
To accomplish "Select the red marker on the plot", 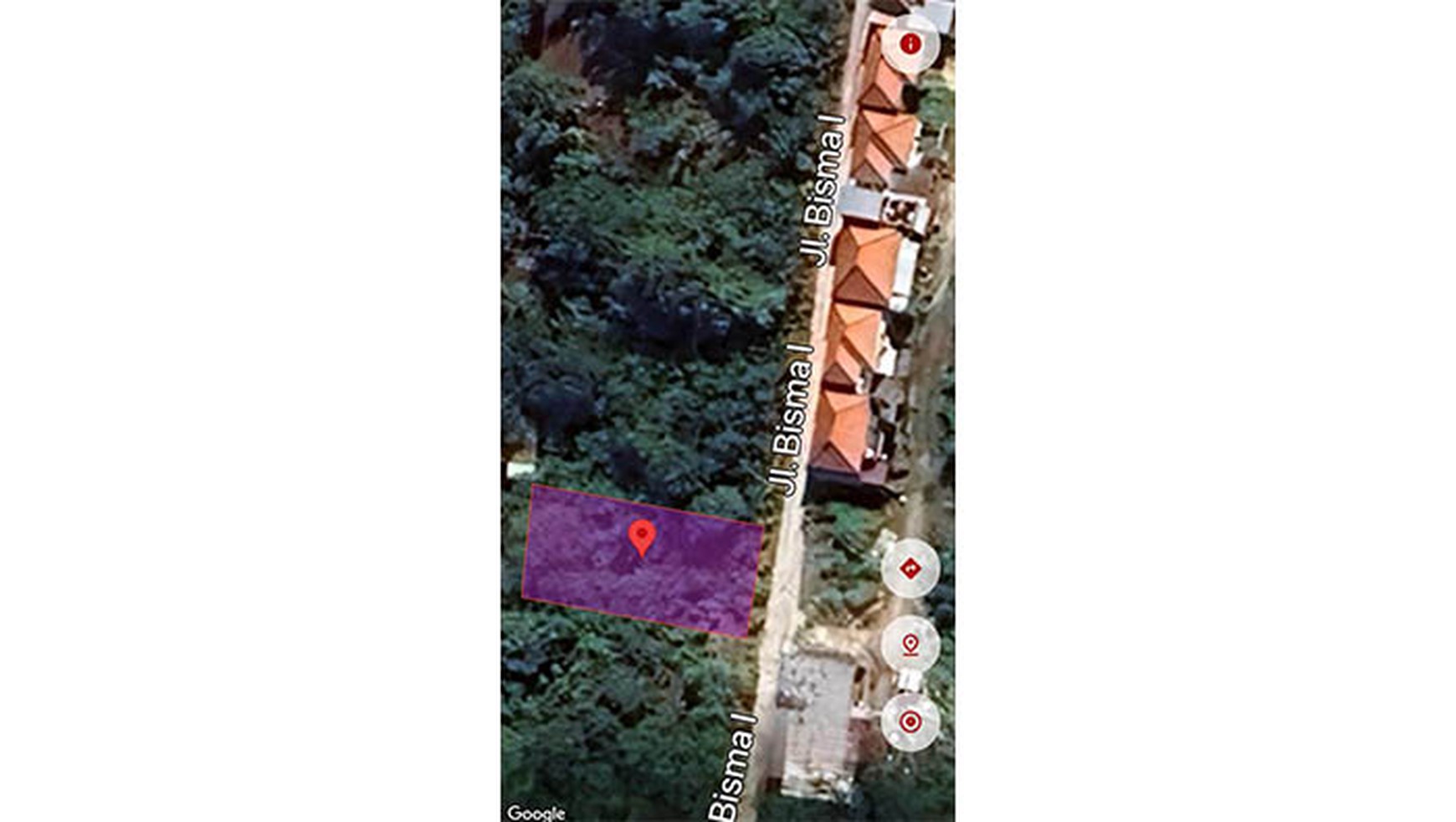I will tap(642, 537).
